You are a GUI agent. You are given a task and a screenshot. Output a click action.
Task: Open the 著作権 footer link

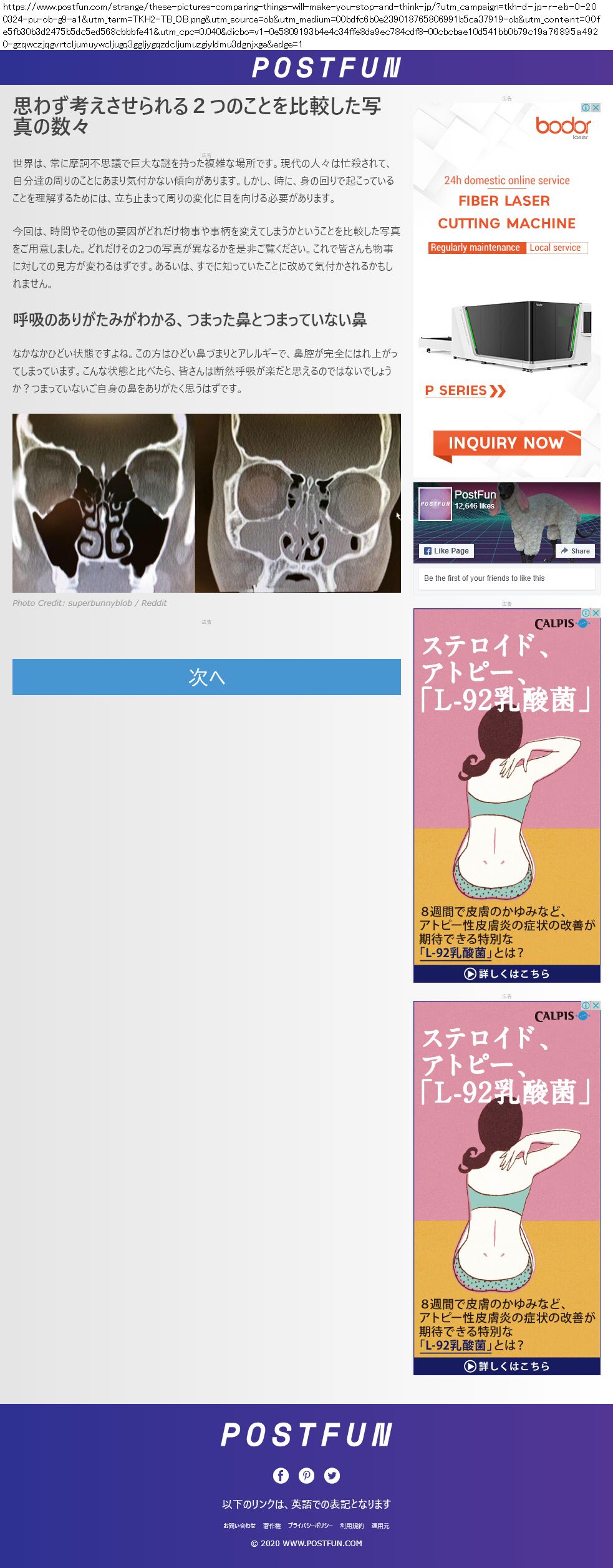click(x=272, y=1526)
